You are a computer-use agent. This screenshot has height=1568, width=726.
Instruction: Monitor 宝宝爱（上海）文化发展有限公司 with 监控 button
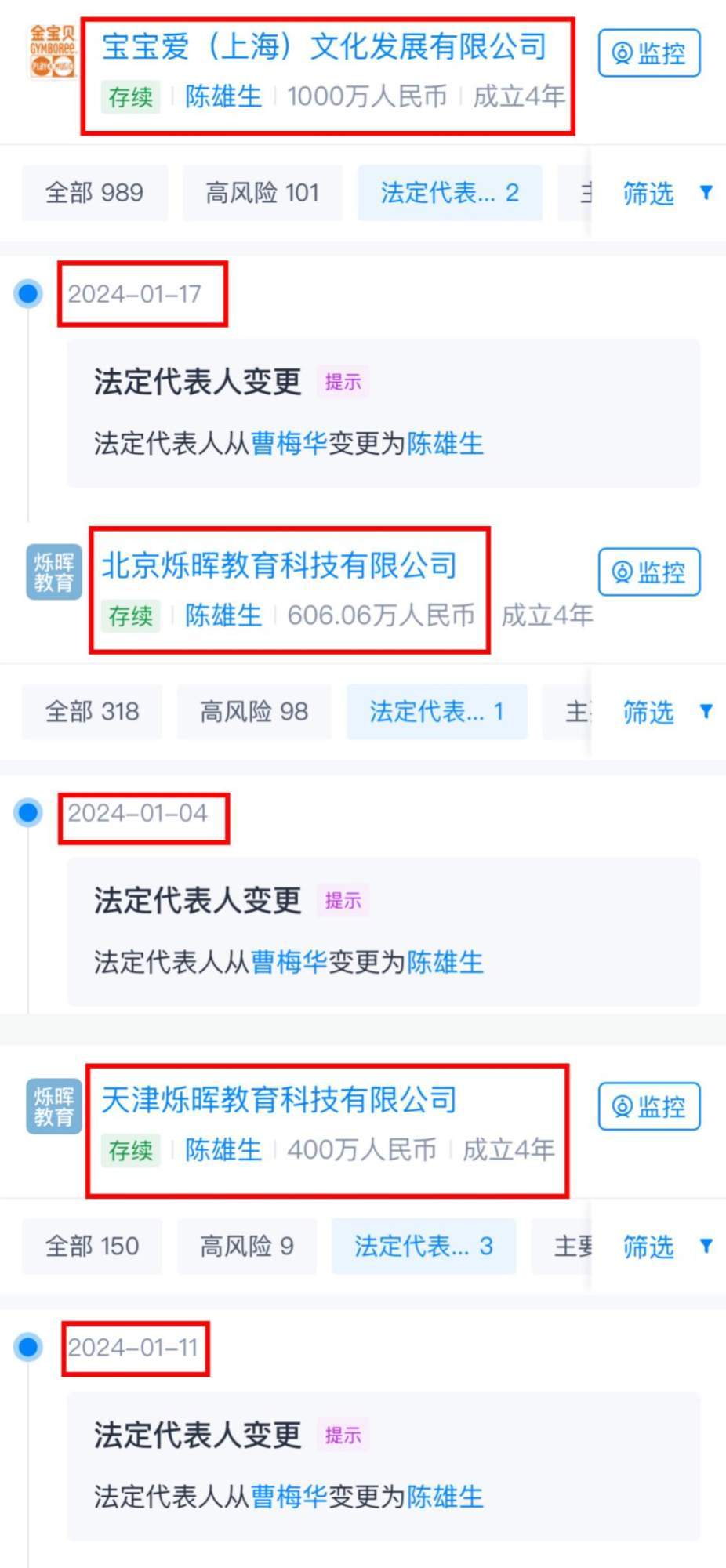[x=648, y=53]
